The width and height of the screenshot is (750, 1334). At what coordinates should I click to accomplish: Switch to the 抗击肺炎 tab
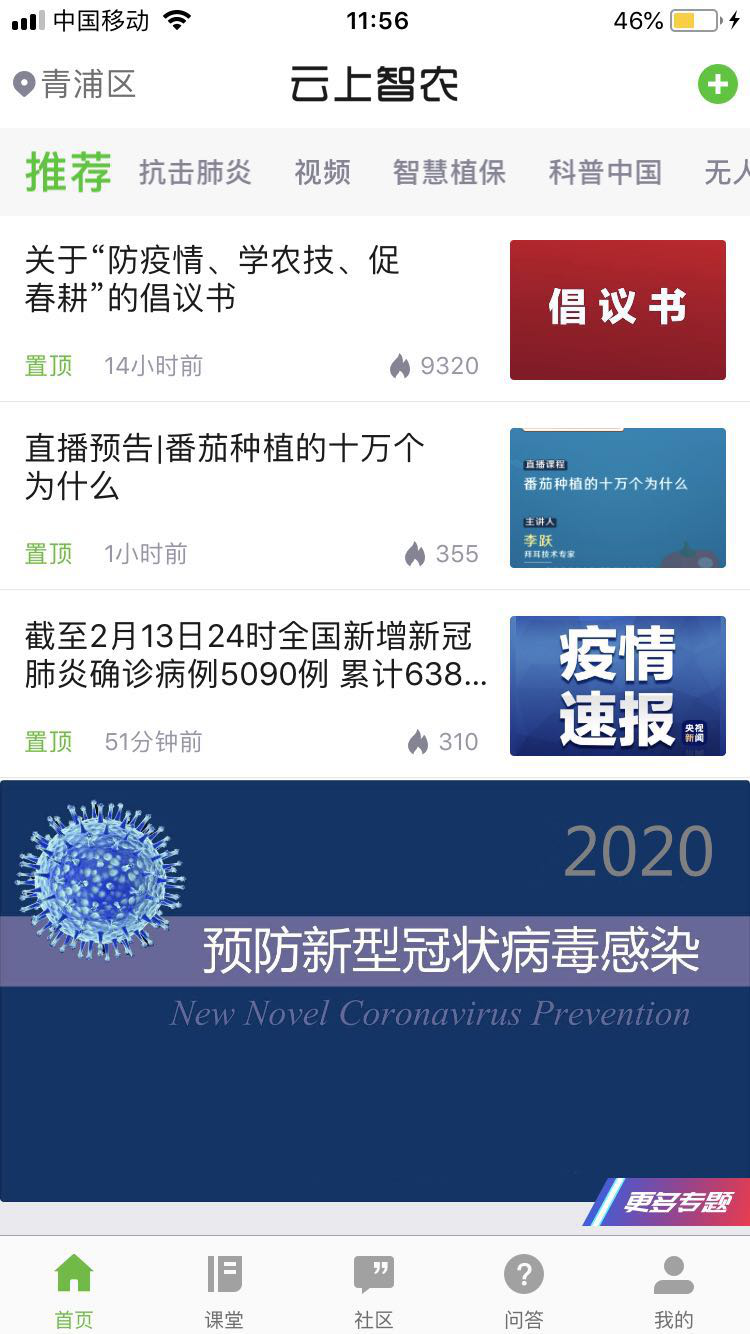tap(195, 172)
